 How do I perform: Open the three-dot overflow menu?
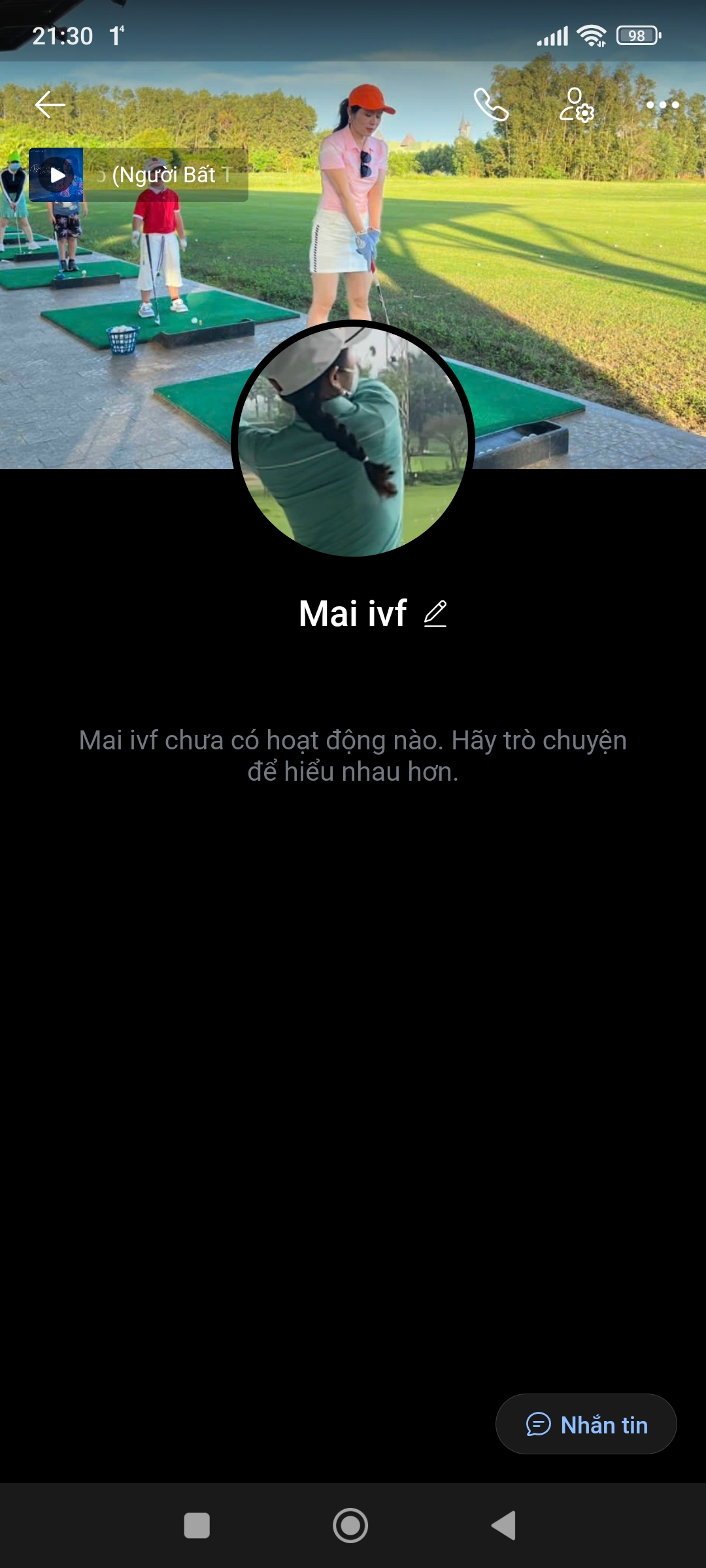tap(662, 105)
